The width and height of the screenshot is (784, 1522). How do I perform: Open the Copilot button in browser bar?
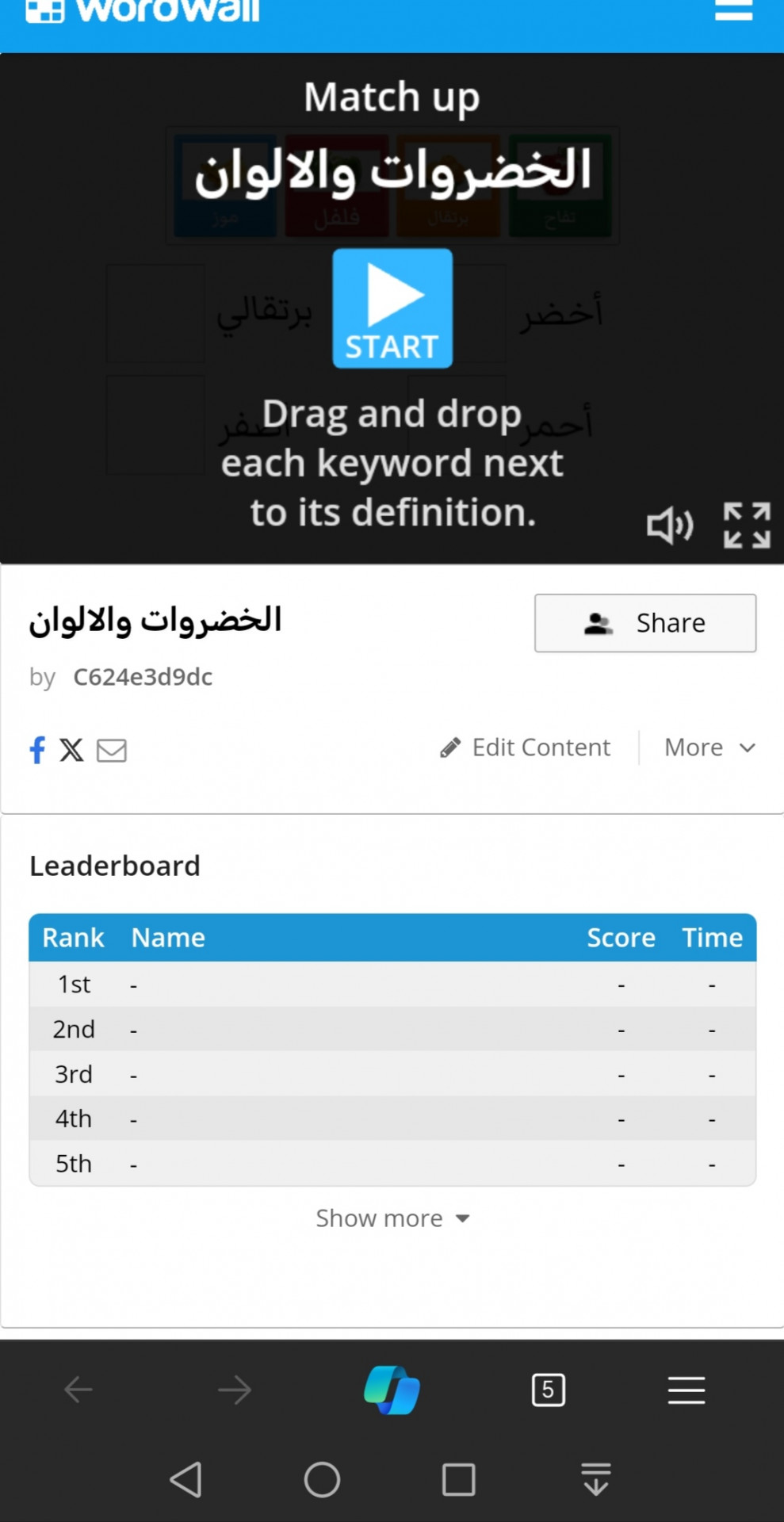(392, 1390)
